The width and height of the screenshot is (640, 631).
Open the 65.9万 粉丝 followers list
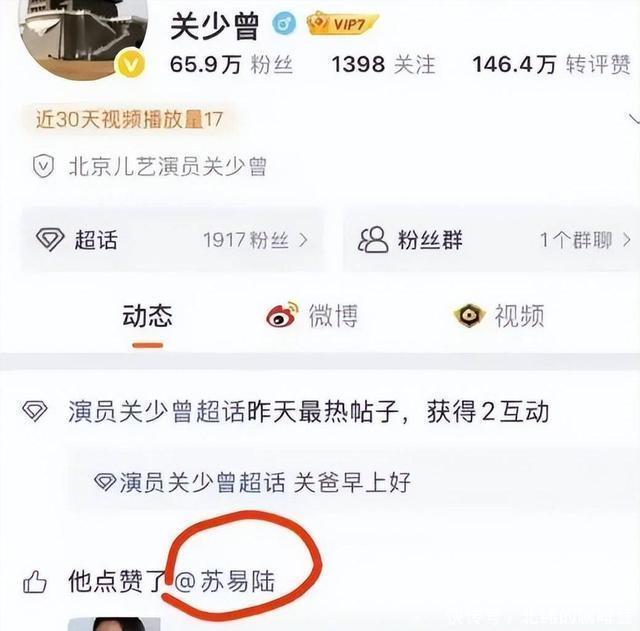click(230, 65)
